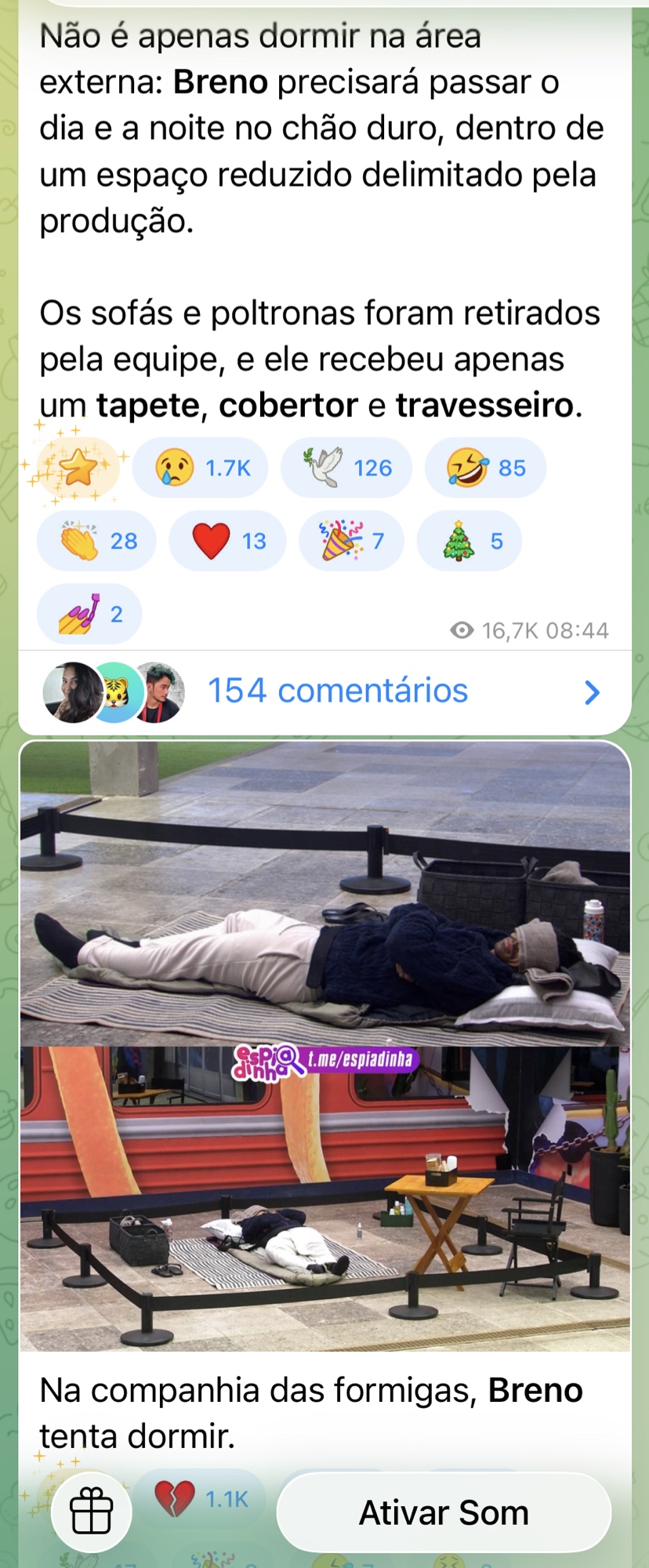React with the crying face showing 1.7K
649x1568 pixels.
click(201, 468)
